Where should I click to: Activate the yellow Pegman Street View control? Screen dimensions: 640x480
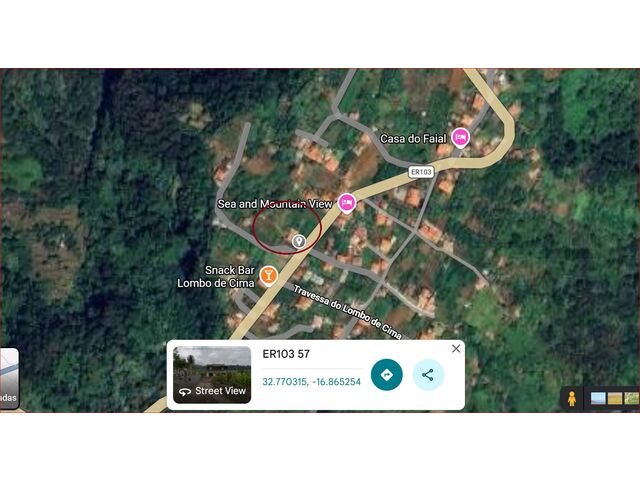click(572, 398)
